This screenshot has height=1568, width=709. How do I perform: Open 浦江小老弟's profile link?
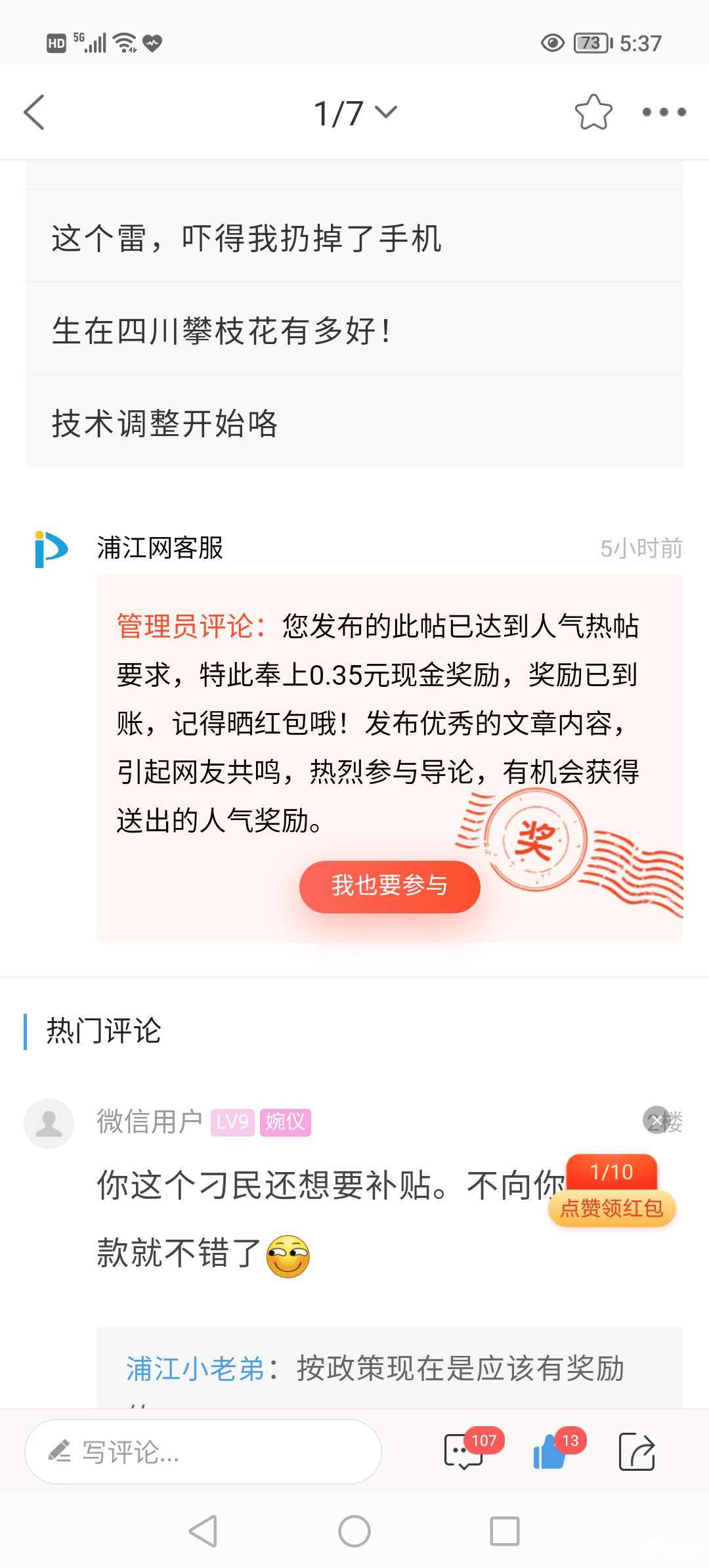coord(195,1369)
